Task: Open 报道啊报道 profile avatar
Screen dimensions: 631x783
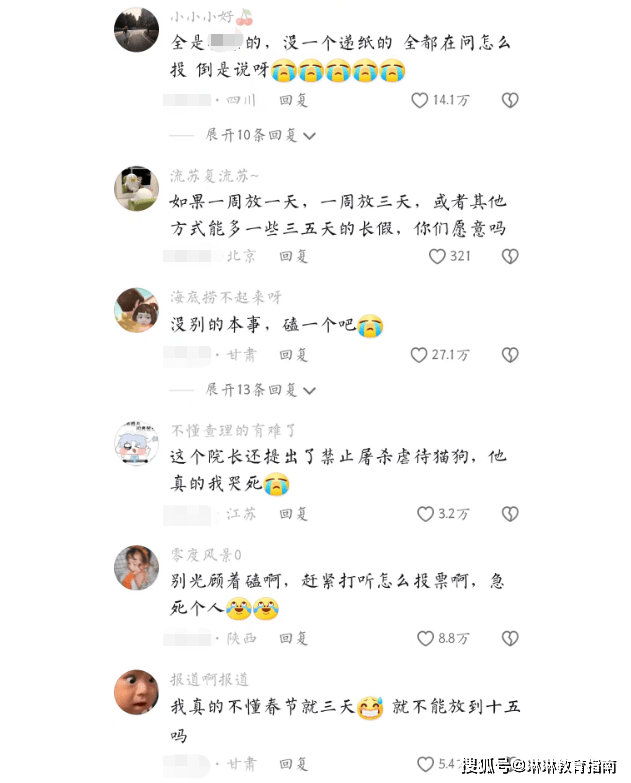Action: 136,693
